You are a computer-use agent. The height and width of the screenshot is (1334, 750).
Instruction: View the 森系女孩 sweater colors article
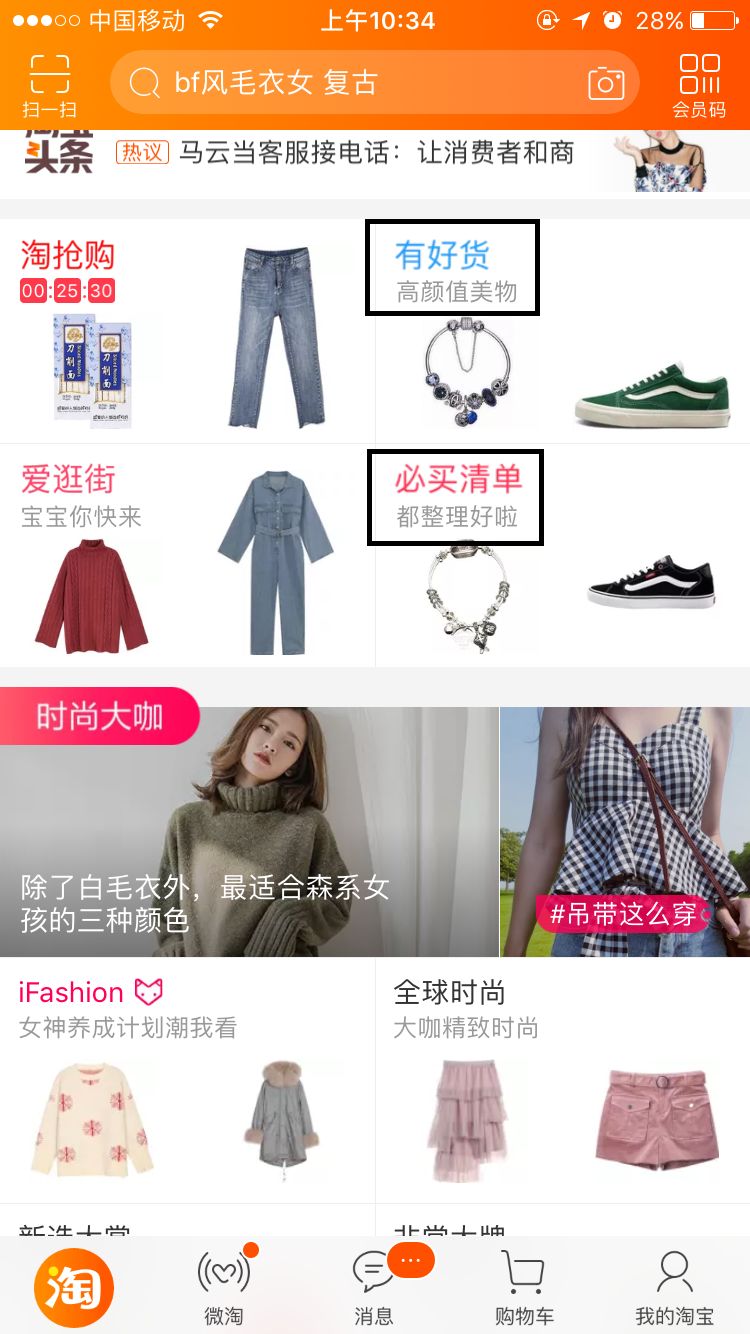point(248,832)
